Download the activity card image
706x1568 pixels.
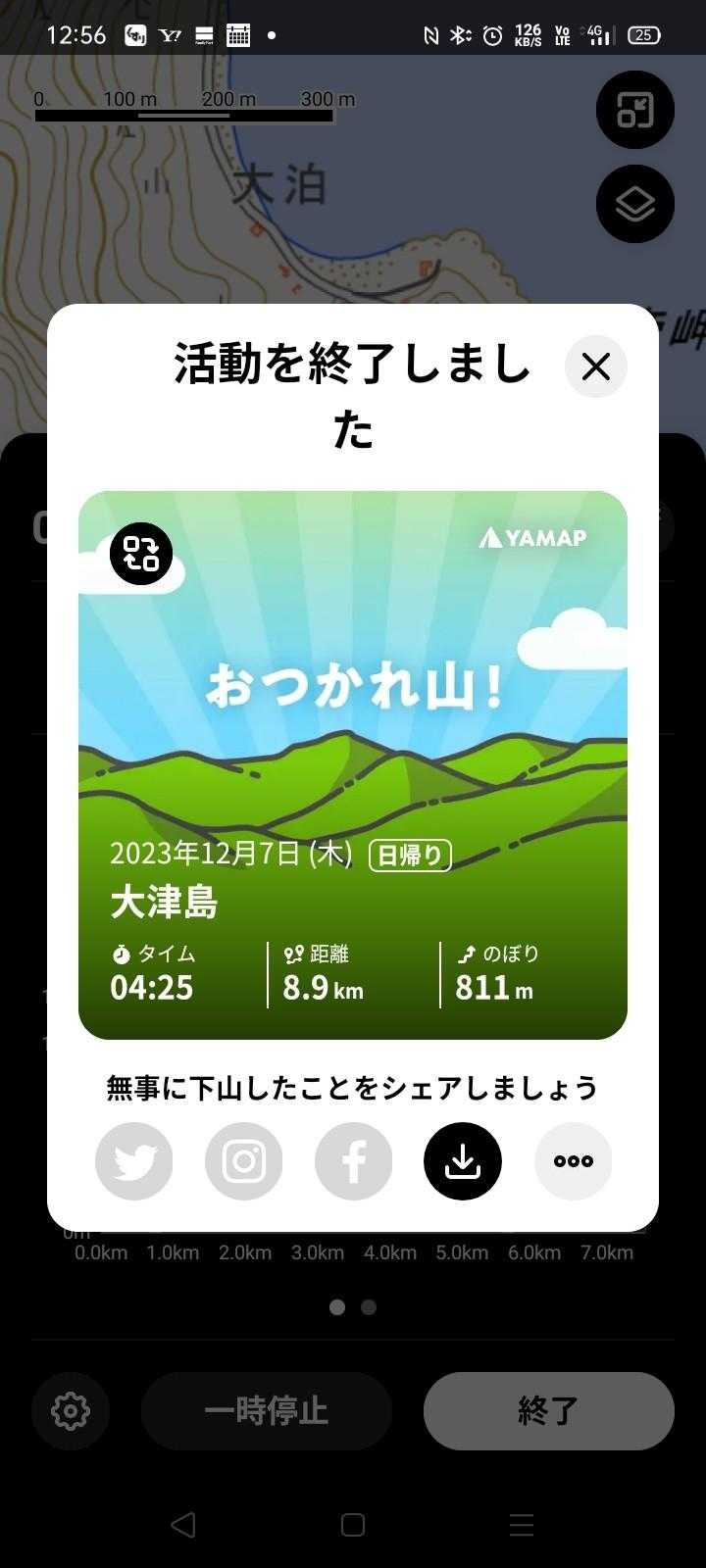[x=463, y=1161]
